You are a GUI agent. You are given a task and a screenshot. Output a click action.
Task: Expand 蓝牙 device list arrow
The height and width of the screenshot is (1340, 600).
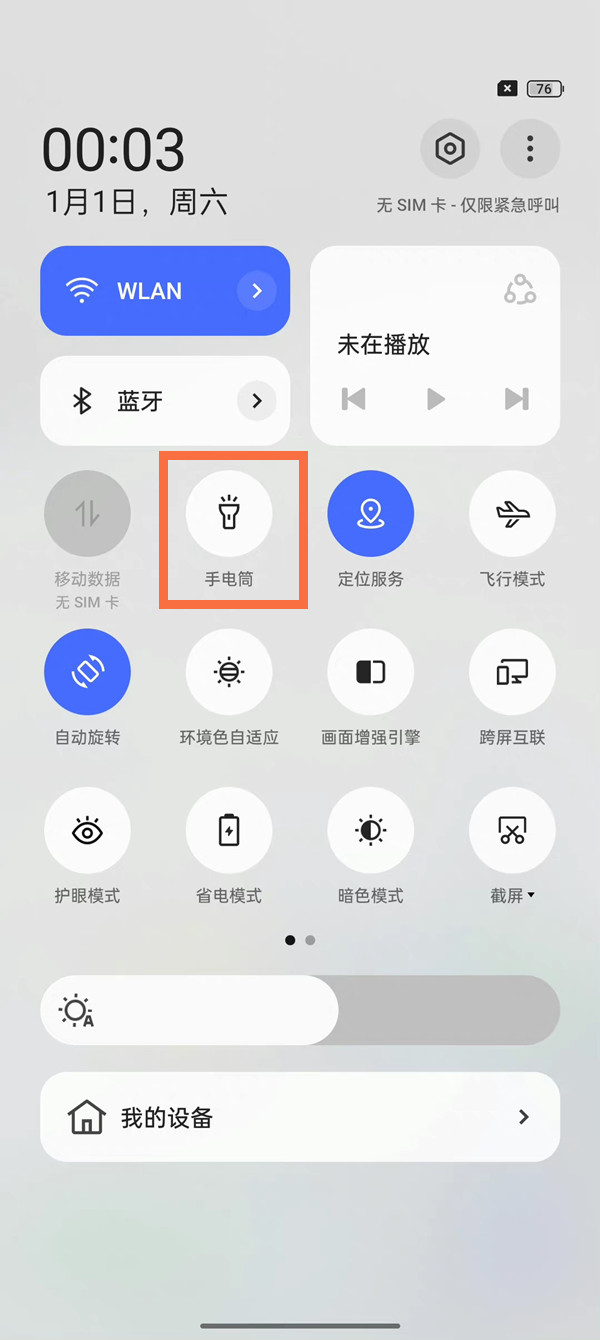point(257,401)
